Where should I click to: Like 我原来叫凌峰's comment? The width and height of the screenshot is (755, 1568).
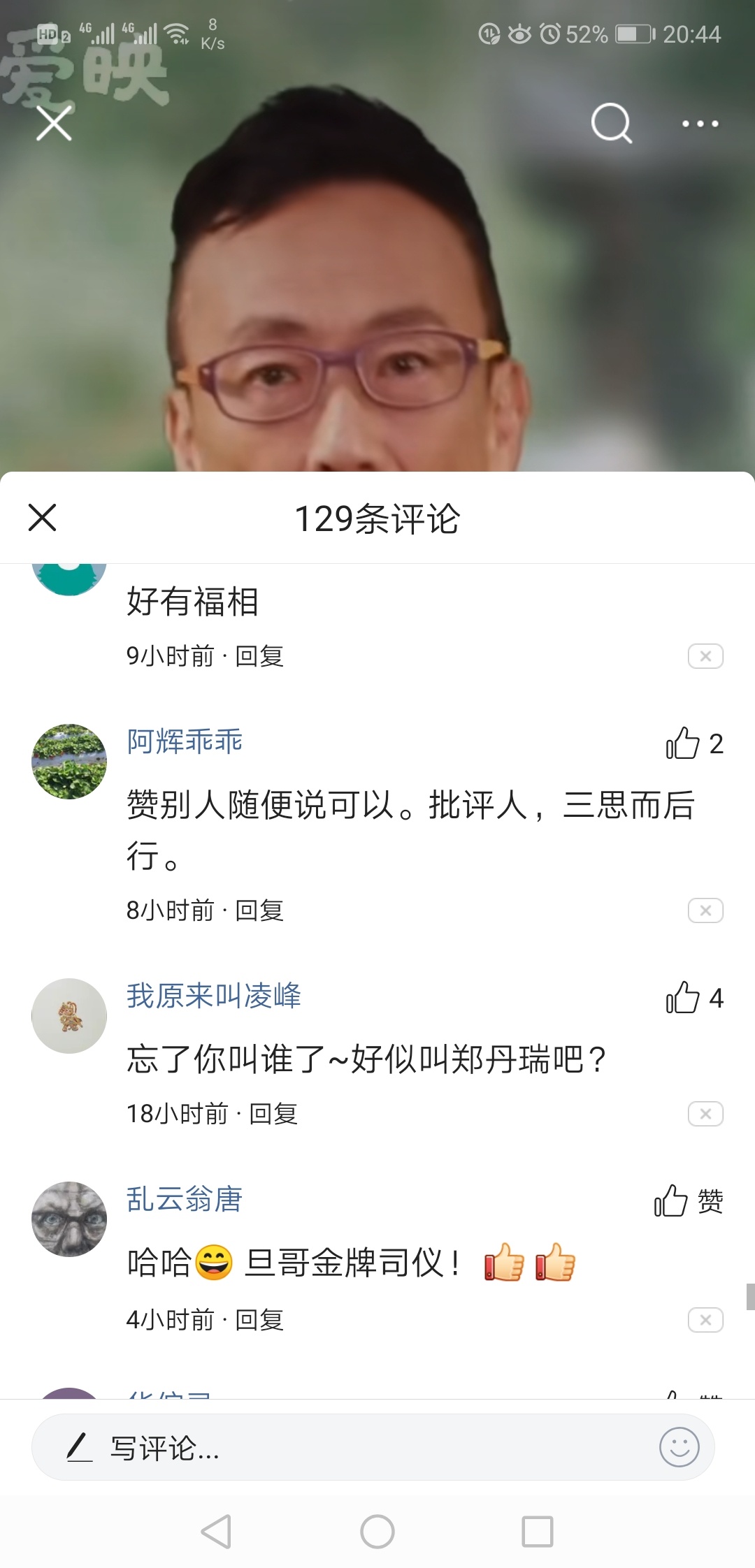coord(683,998)
